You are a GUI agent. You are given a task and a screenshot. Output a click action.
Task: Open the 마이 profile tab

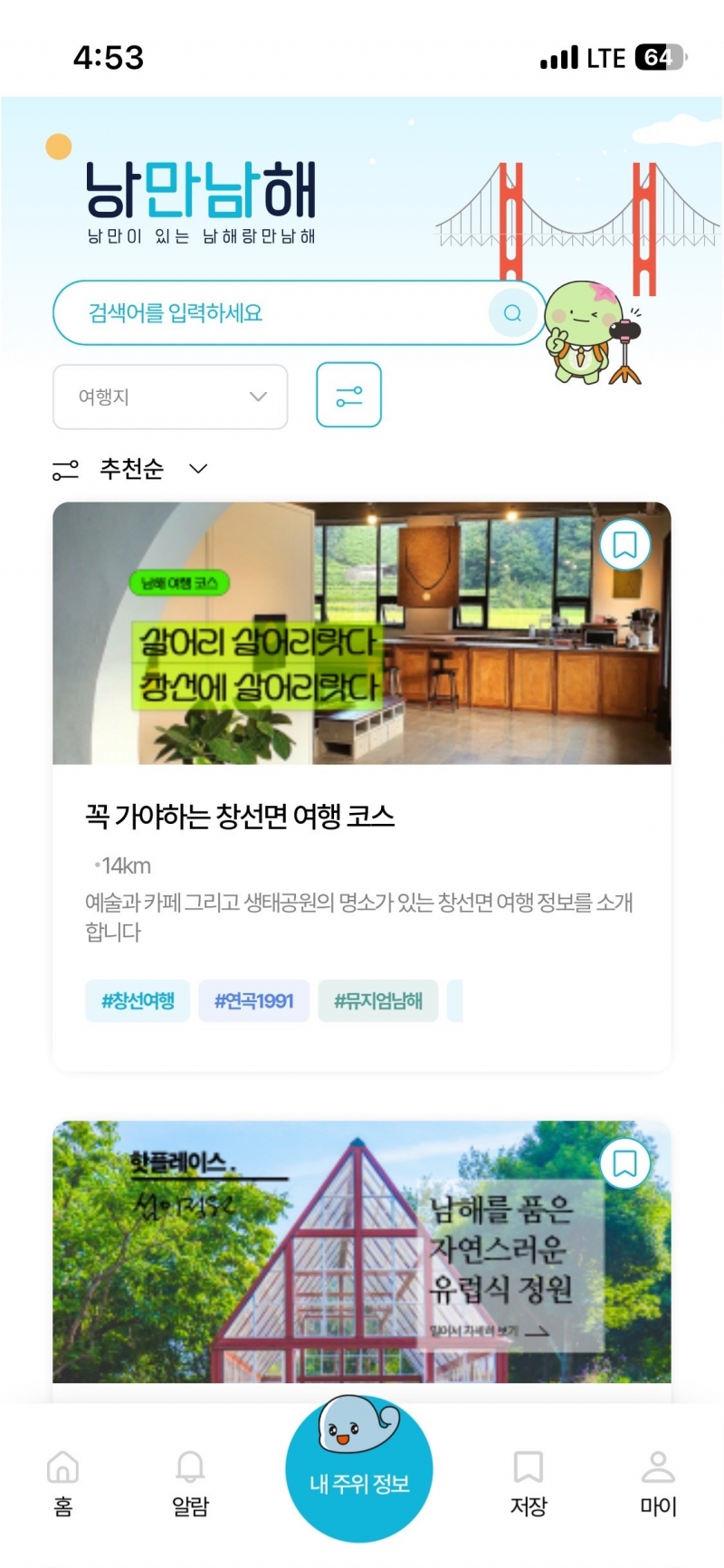pyautogui.click(x=658, y=1483)
